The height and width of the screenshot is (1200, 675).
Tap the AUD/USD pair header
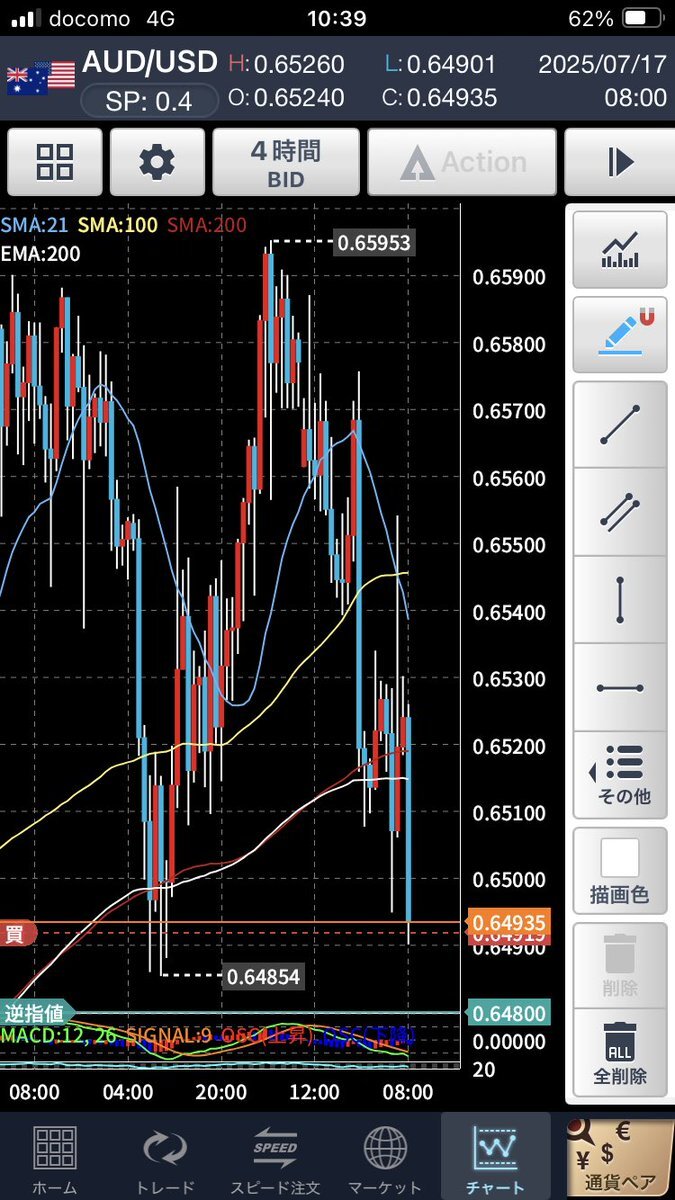click(150, 63)
